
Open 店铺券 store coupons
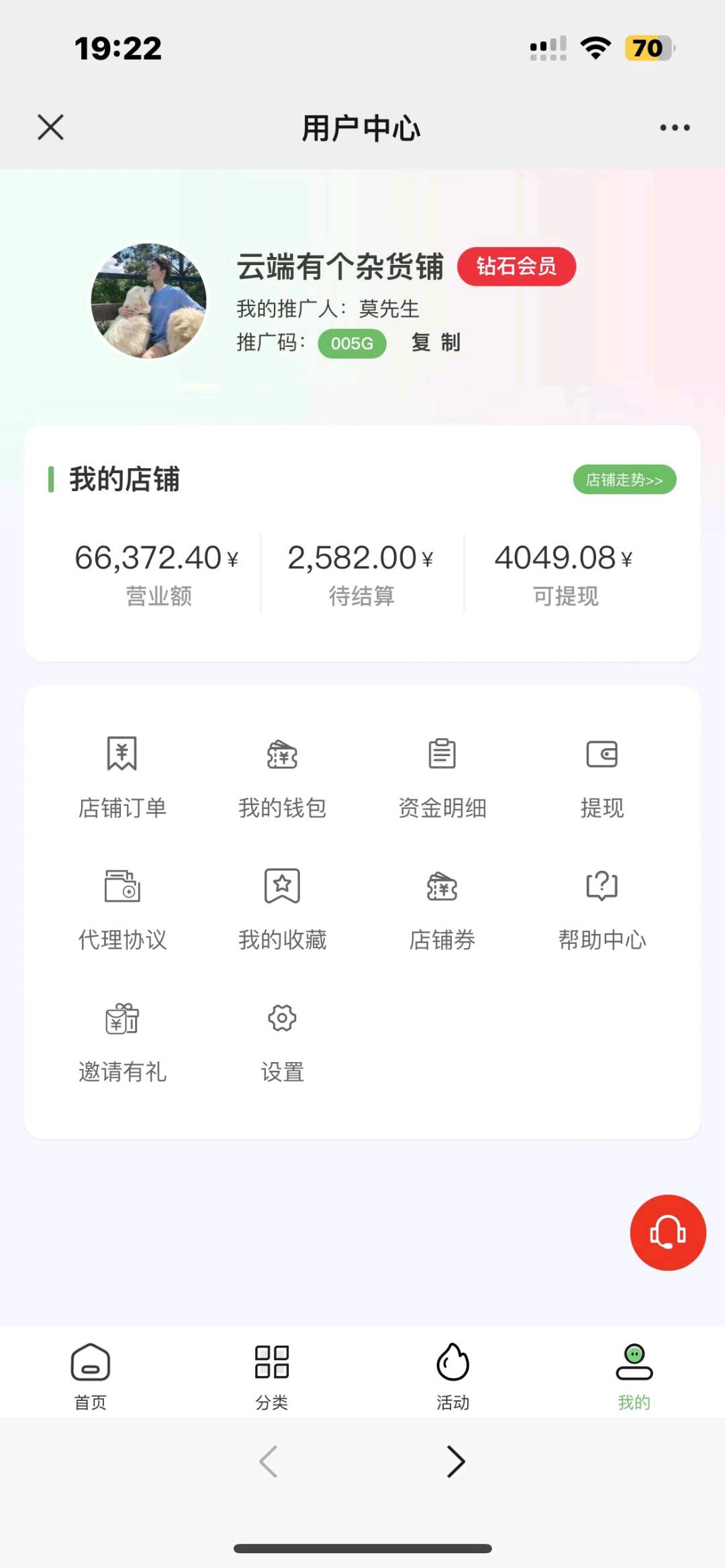pyautogui.click(x=442, y=909)
